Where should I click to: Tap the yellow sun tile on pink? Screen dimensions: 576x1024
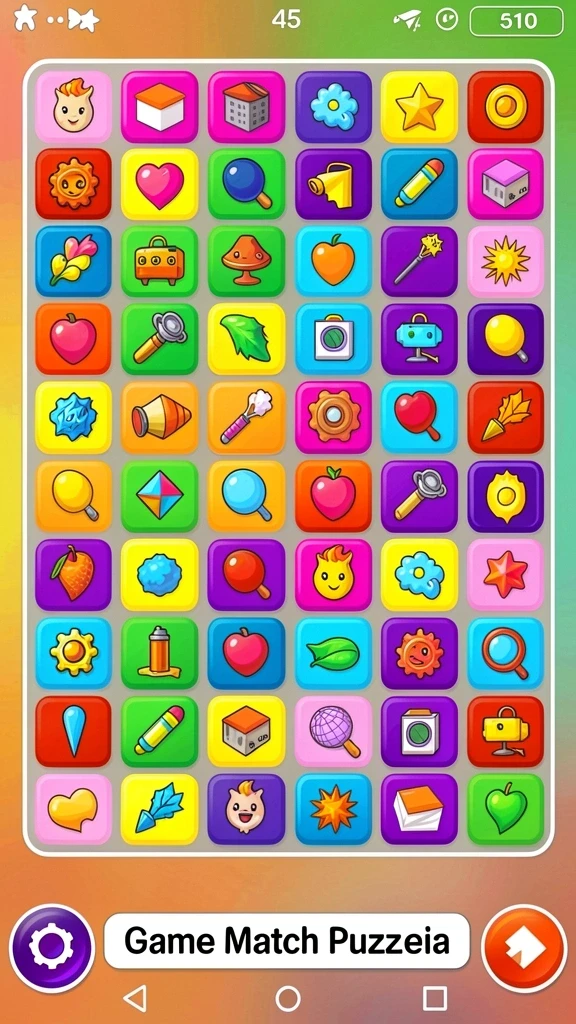pos(505,261)
